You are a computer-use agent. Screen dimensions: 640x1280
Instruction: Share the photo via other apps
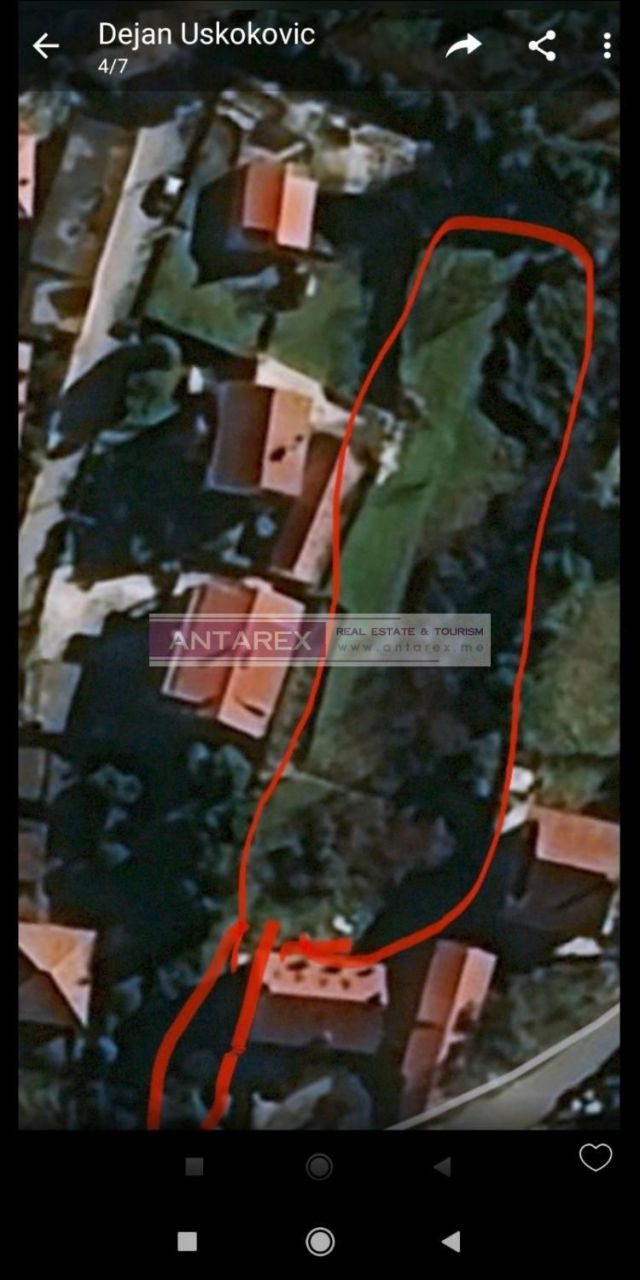tap(542, 45)
